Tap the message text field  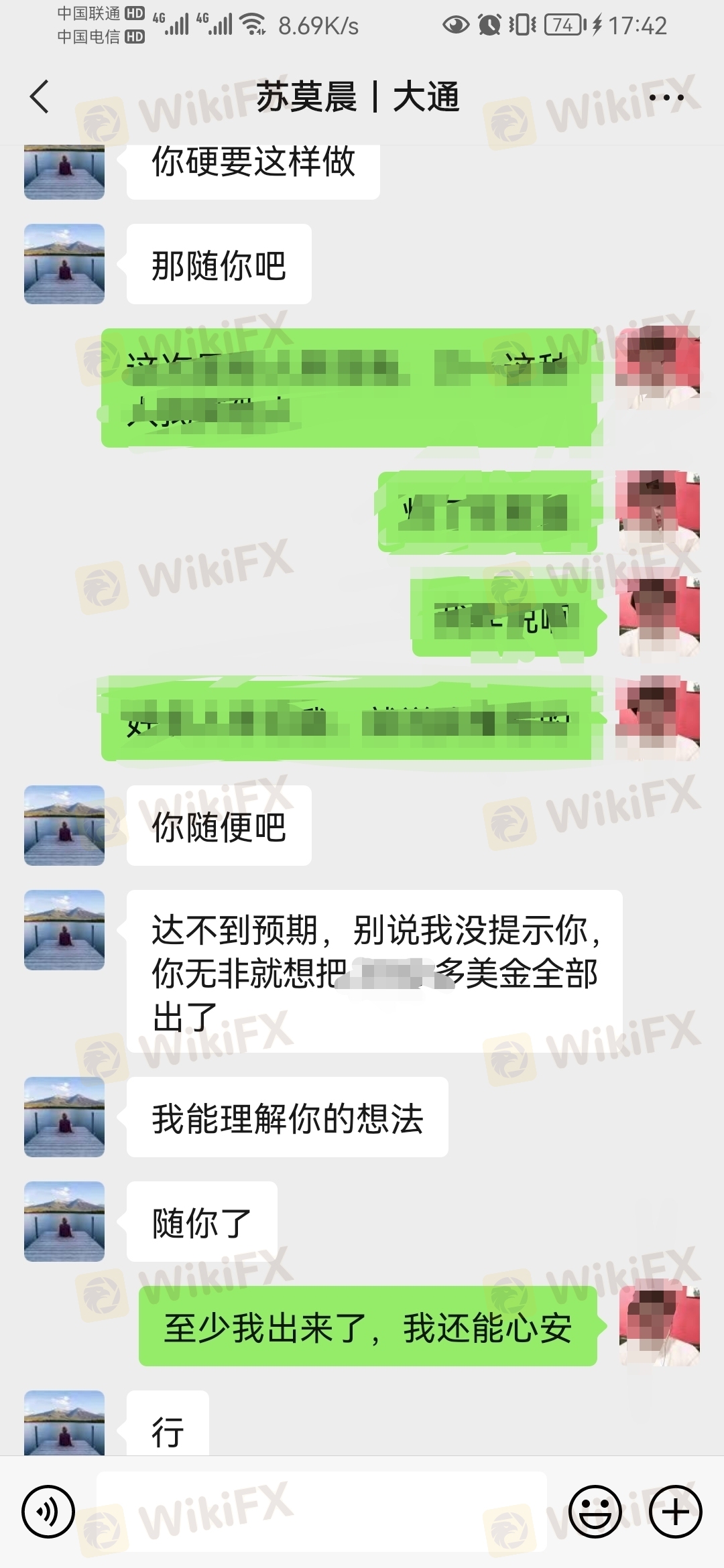pyautogui.click(x=322, y=1512)
